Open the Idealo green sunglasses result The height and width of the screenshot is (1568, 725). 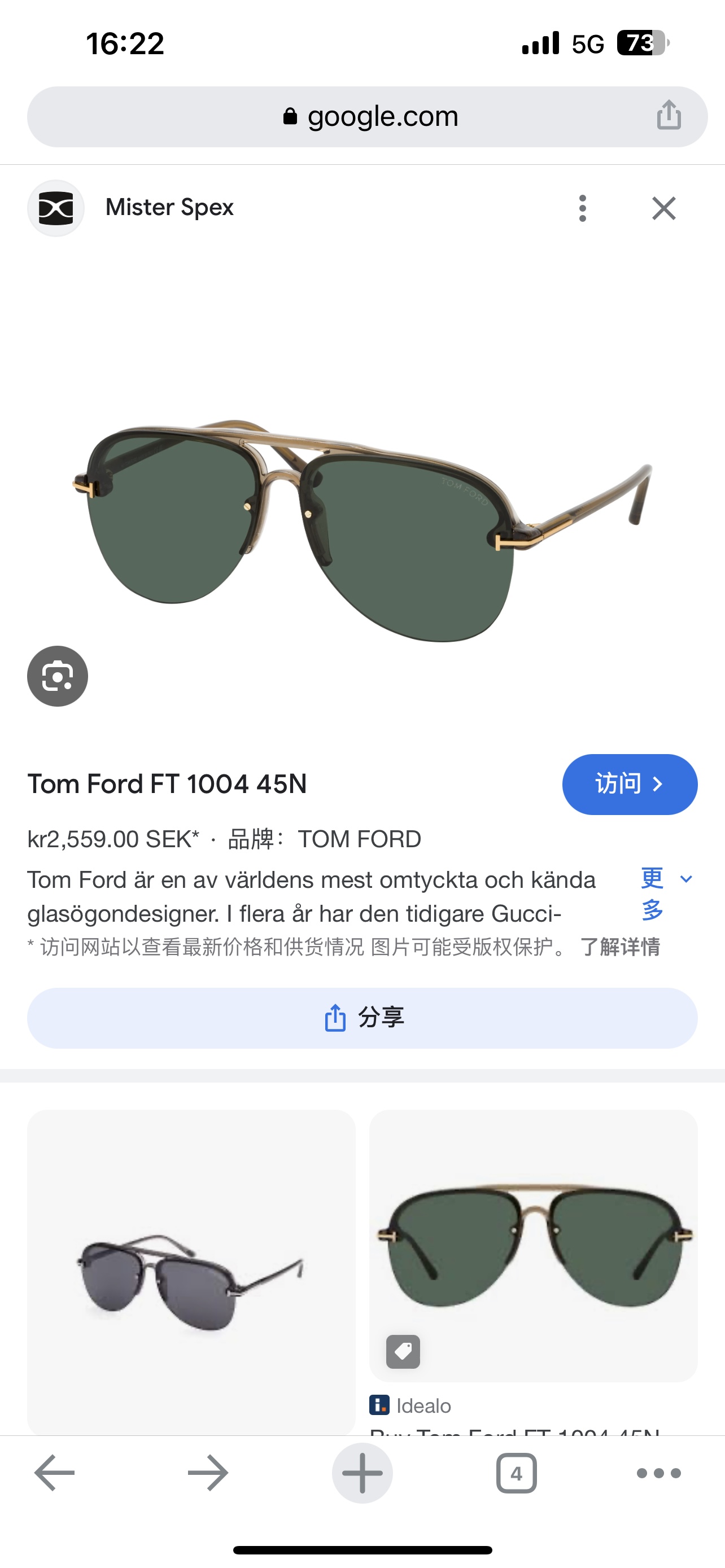[533, 1245]
